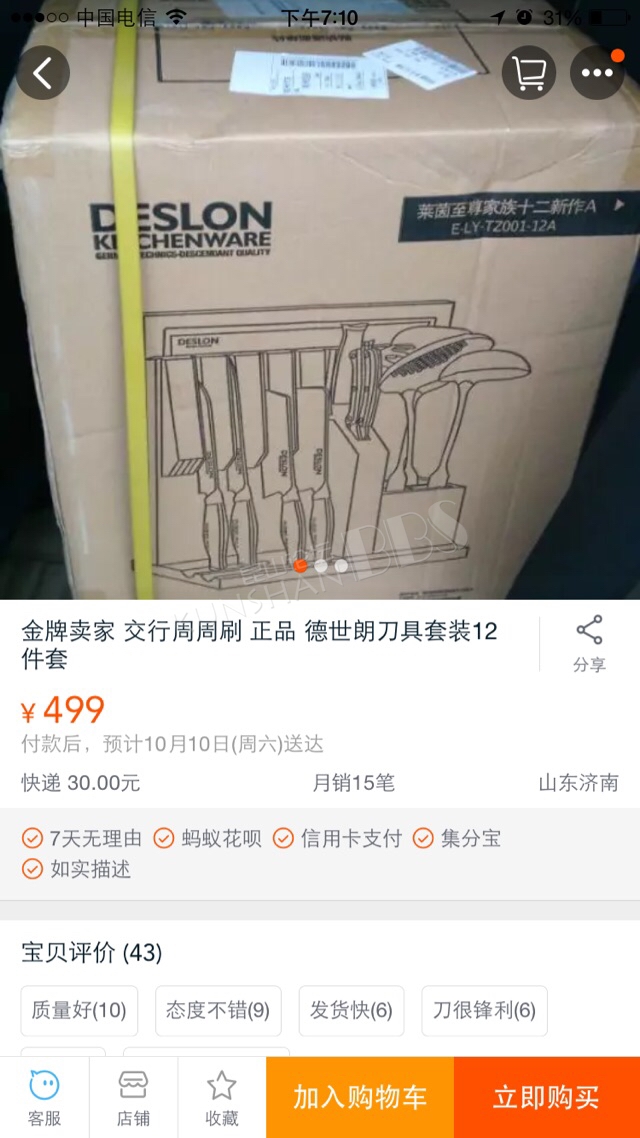Select the 质量好(10) review tag

79,1010
